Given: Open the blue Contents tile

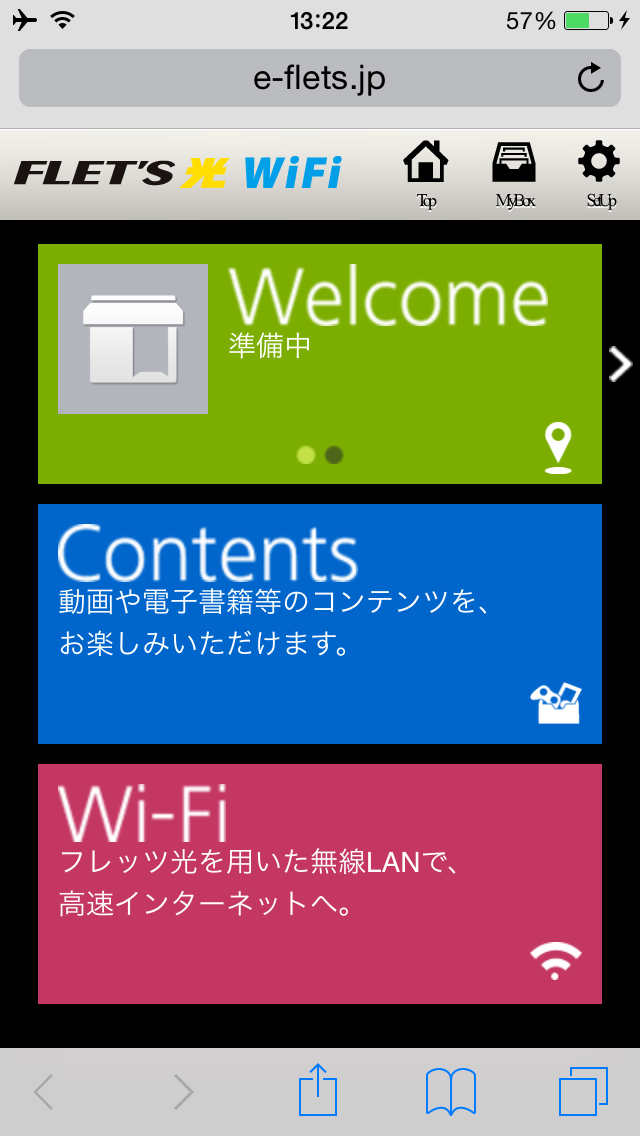Looking at the screenshot, I should pyautogui.click(x=320, y=624).
